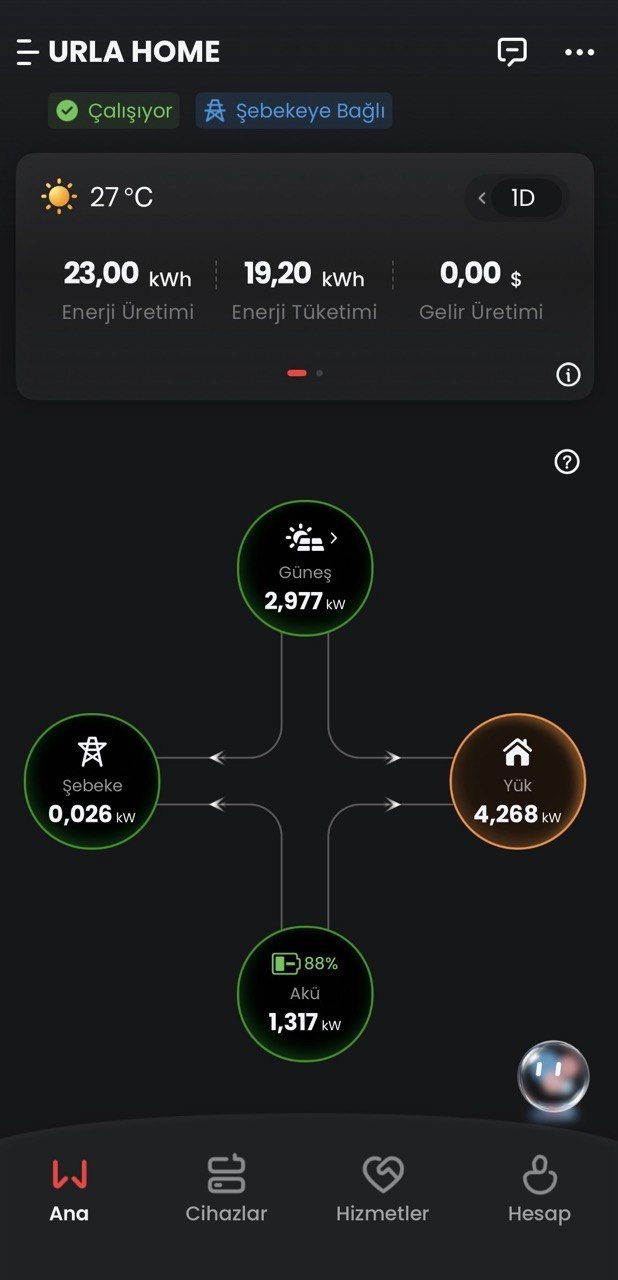Tap the Yük load node
This screenshot has width=618, height=1280.
point(518,781)
